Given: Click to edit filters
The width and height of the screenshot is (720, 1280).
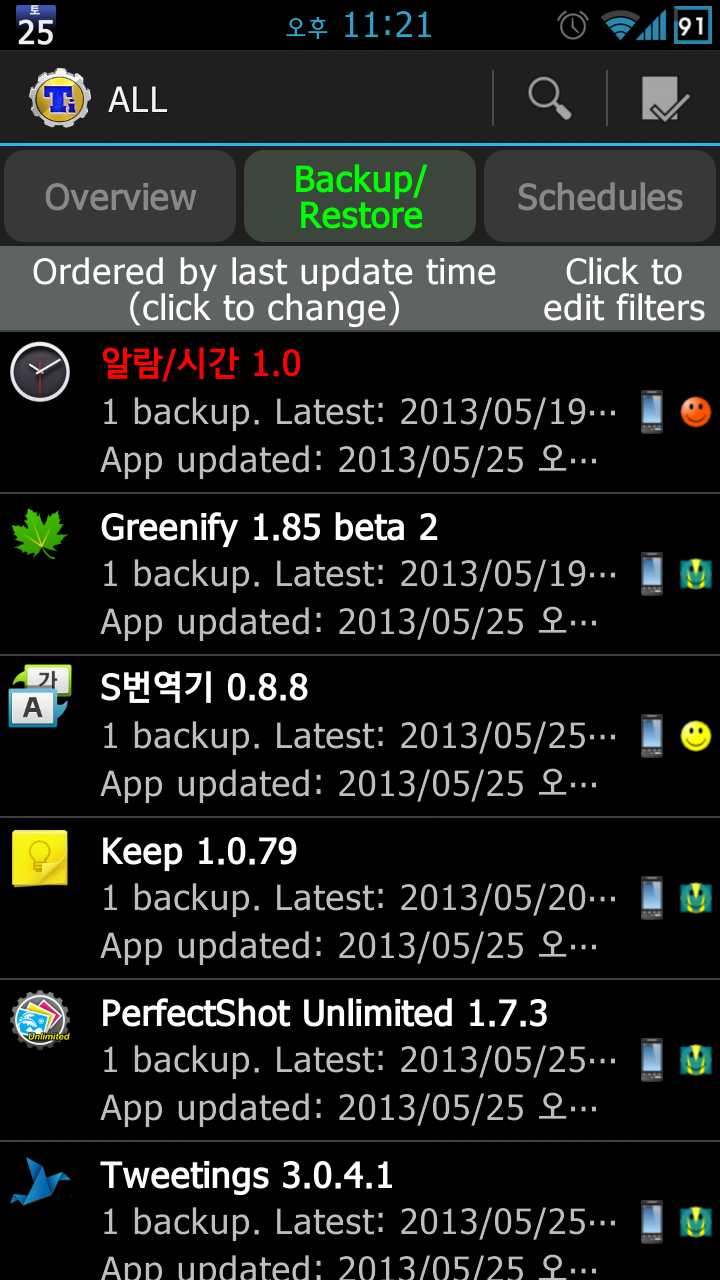Looking at the screenshot, I should [x=624, y=290].
